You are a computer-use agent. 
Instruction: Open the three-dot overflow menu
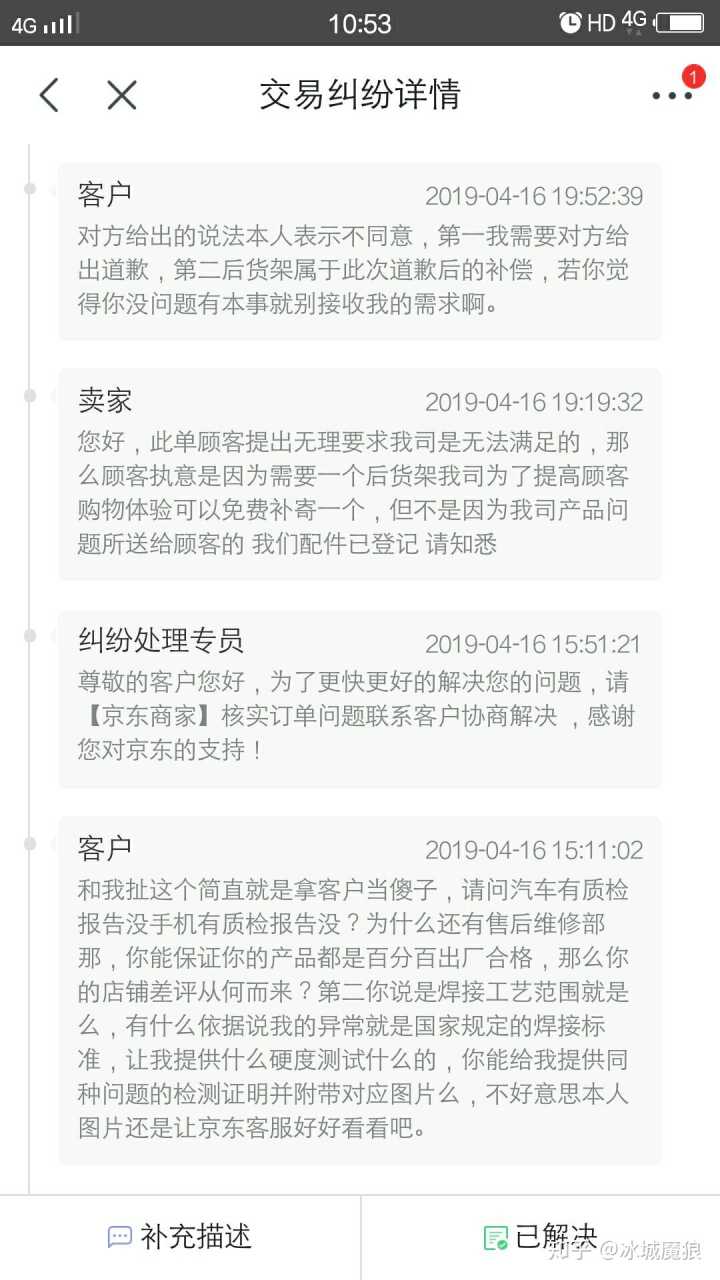[x=672, y=95]
